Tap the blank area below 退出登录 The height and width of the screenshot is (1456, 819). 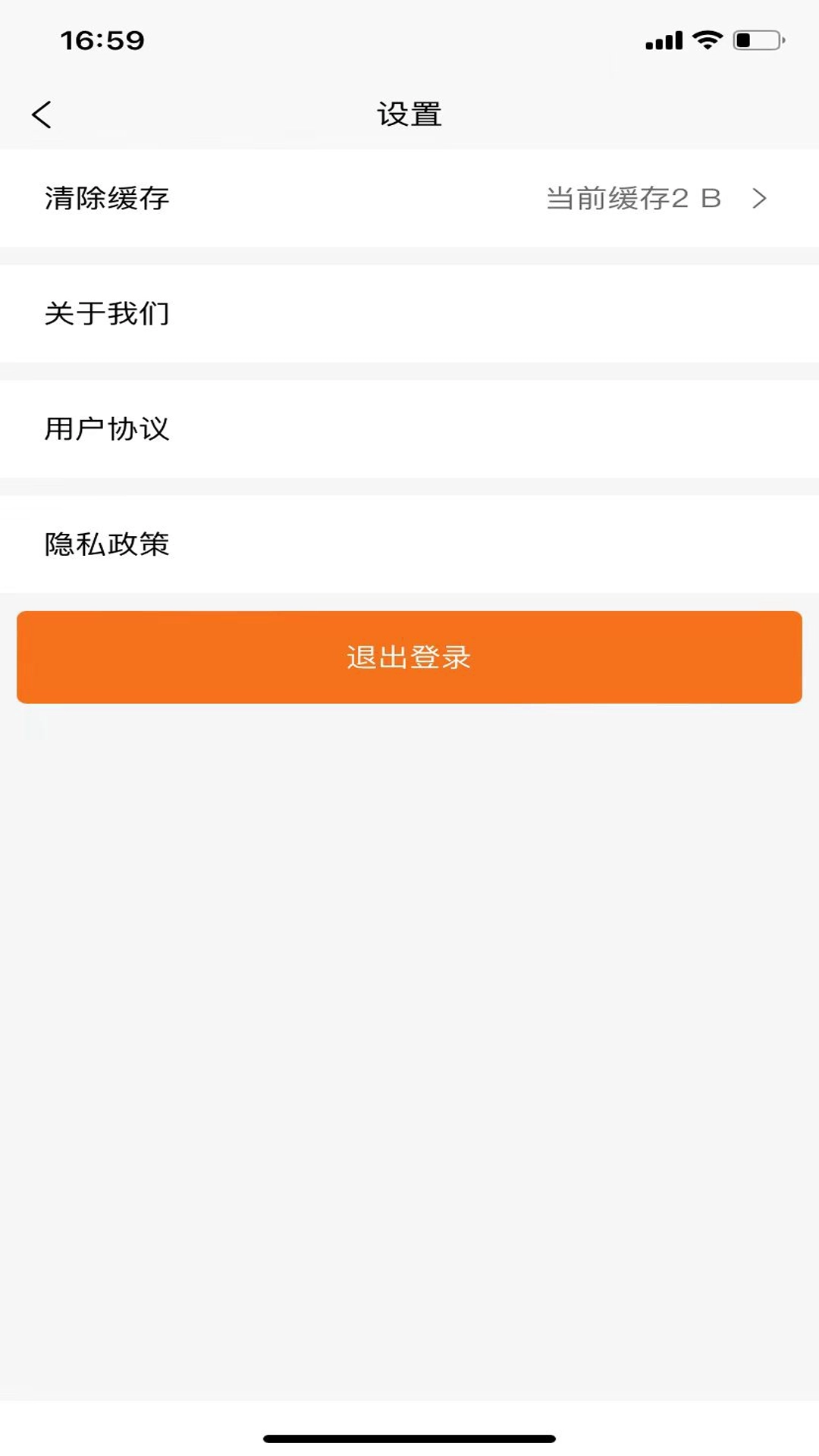point(409,986)
